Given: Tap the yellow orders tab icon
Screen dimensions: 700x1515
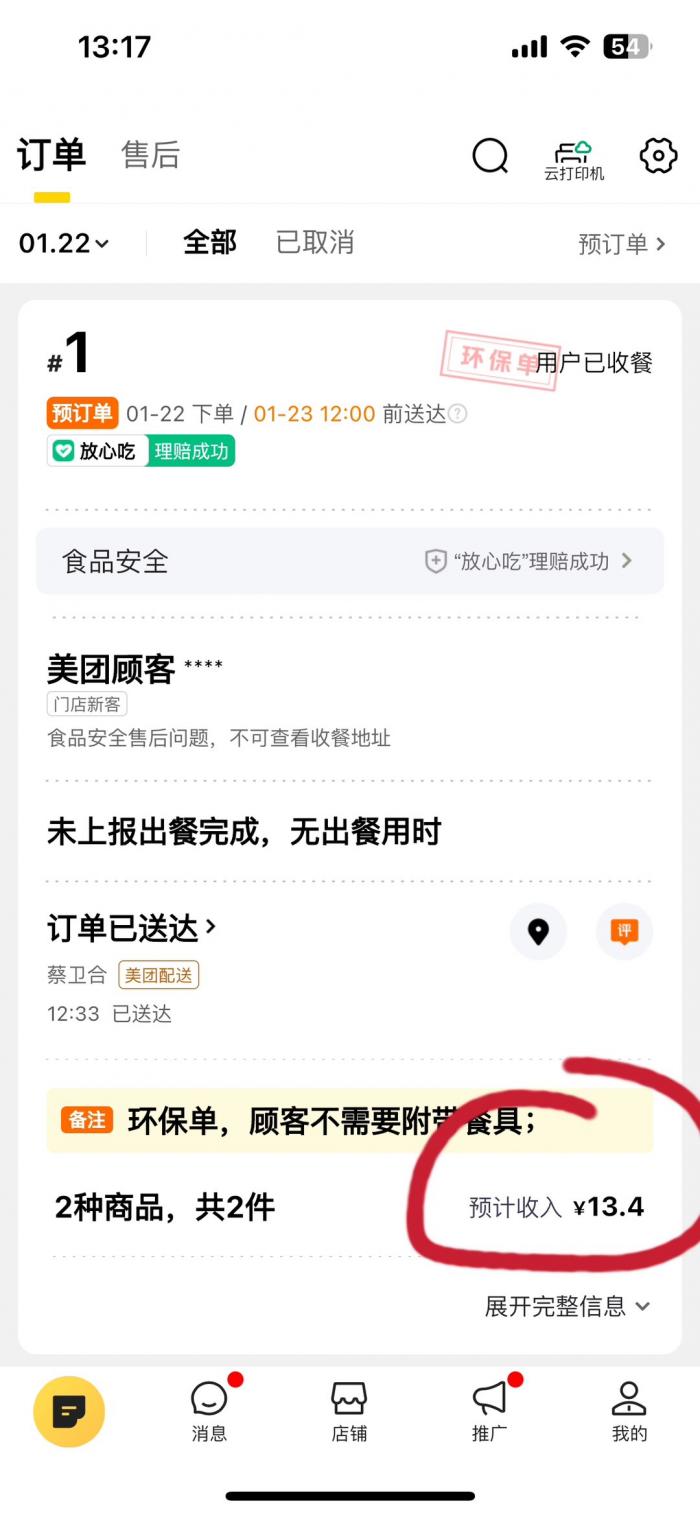Looking at the screenshot, I should coord(69,1411).
